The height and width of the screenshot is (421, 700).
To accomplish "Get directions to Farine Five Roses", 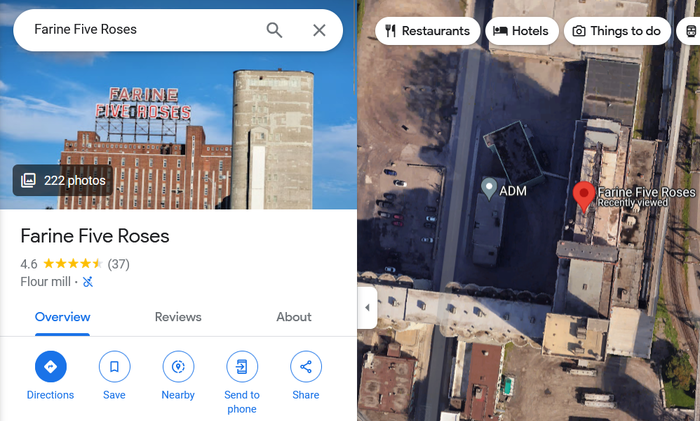I will 50,367.
